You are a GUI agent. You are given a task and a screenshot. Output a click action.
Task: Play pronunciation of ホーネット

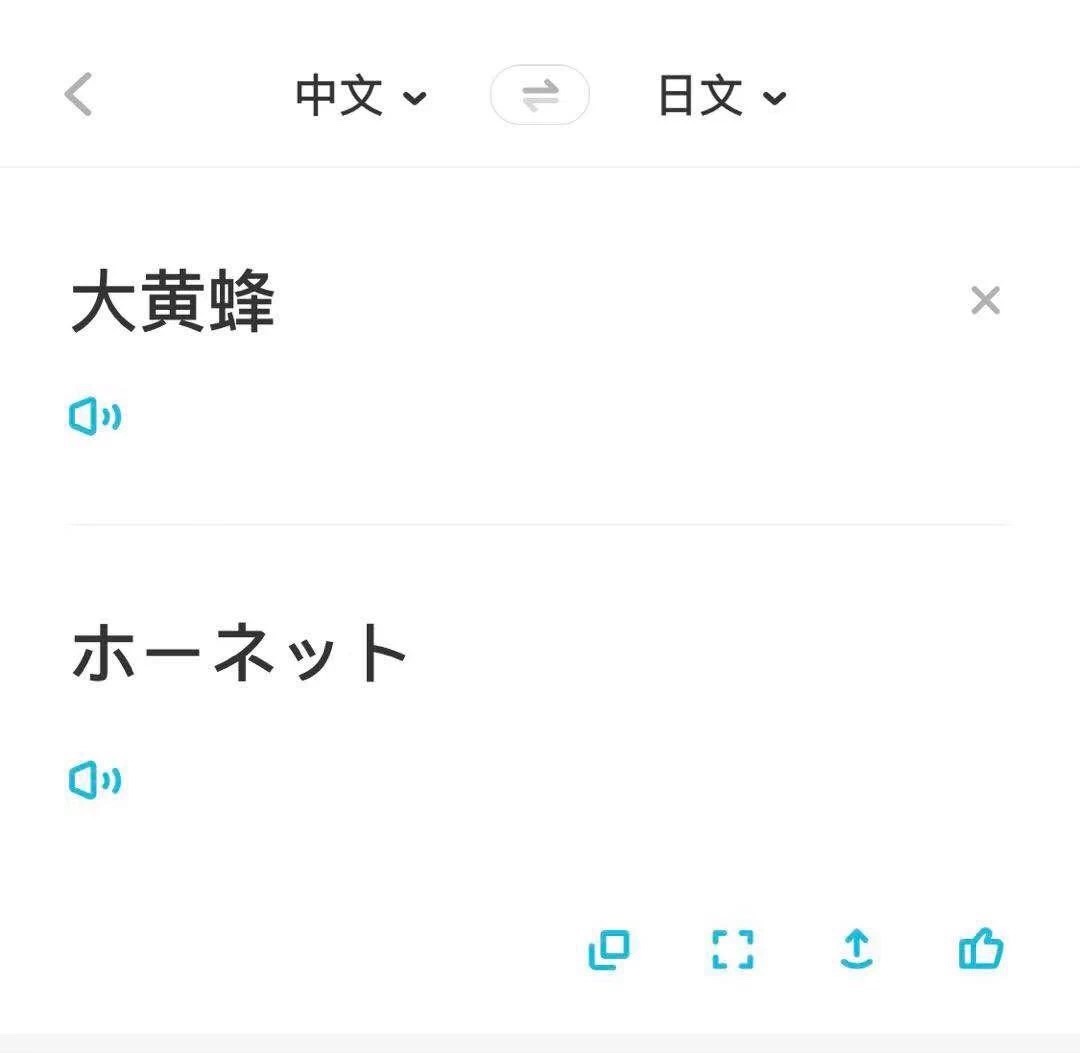tap(95, 780)
